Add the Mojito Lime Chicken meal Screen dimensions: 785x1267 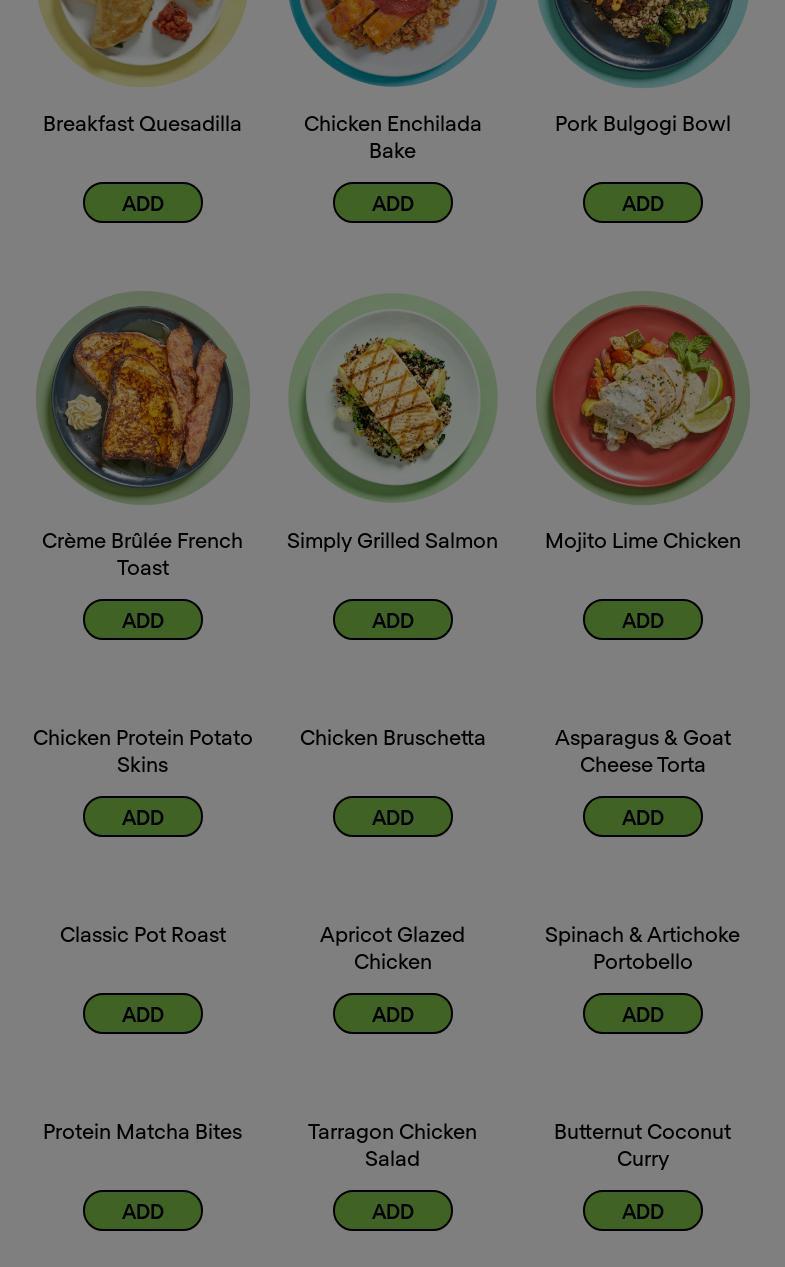click(x=642, y=620)
